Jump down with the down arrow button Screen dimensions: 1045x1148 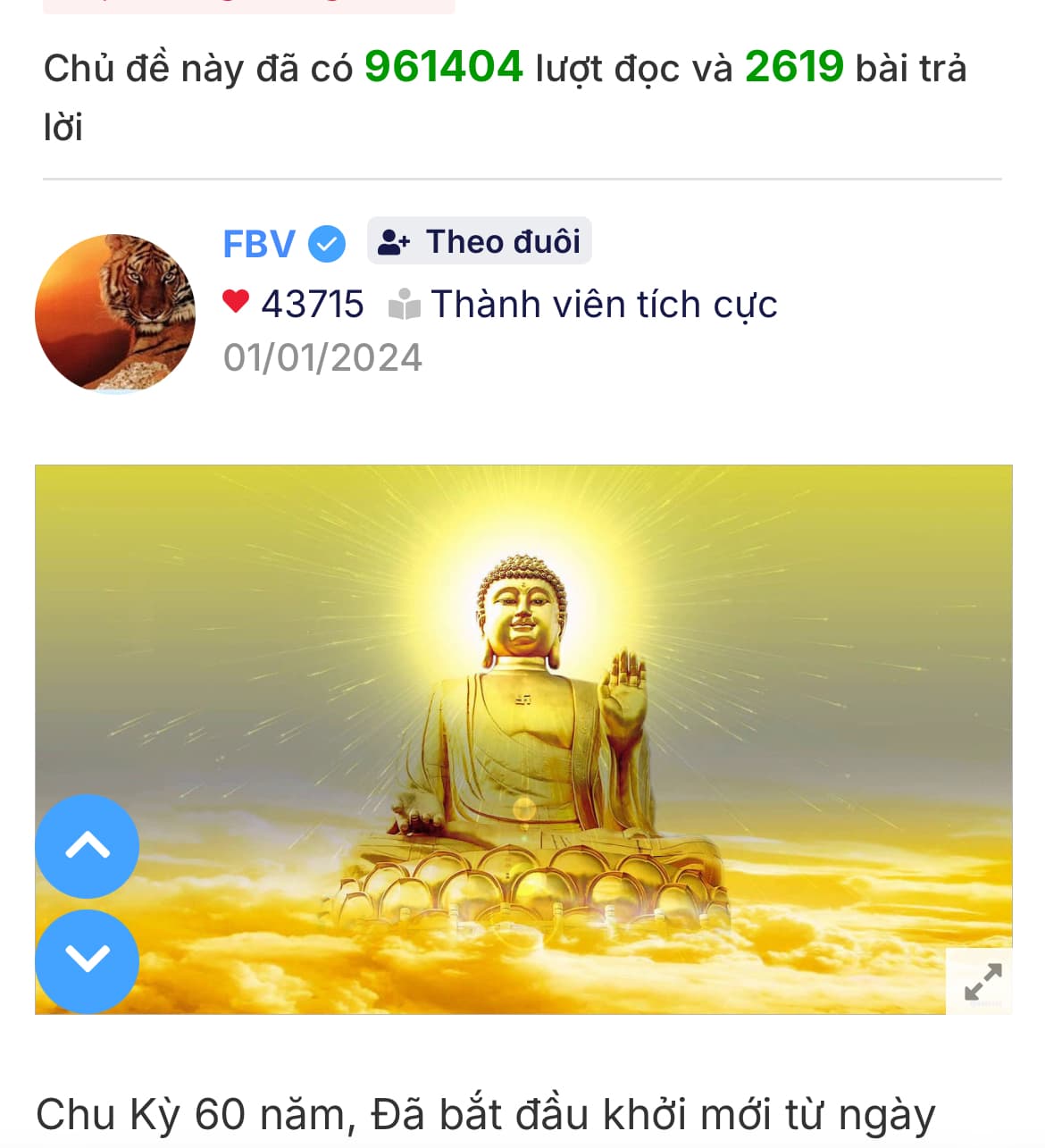tap(88, 960)
